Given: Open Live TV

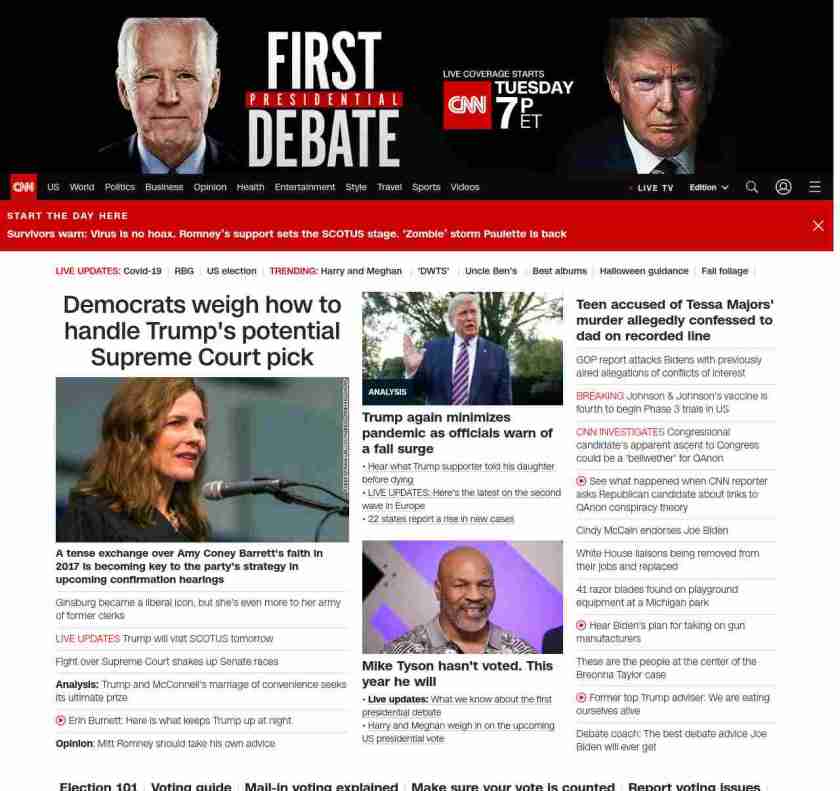Looking at the screenshot, I should point(654,188).
